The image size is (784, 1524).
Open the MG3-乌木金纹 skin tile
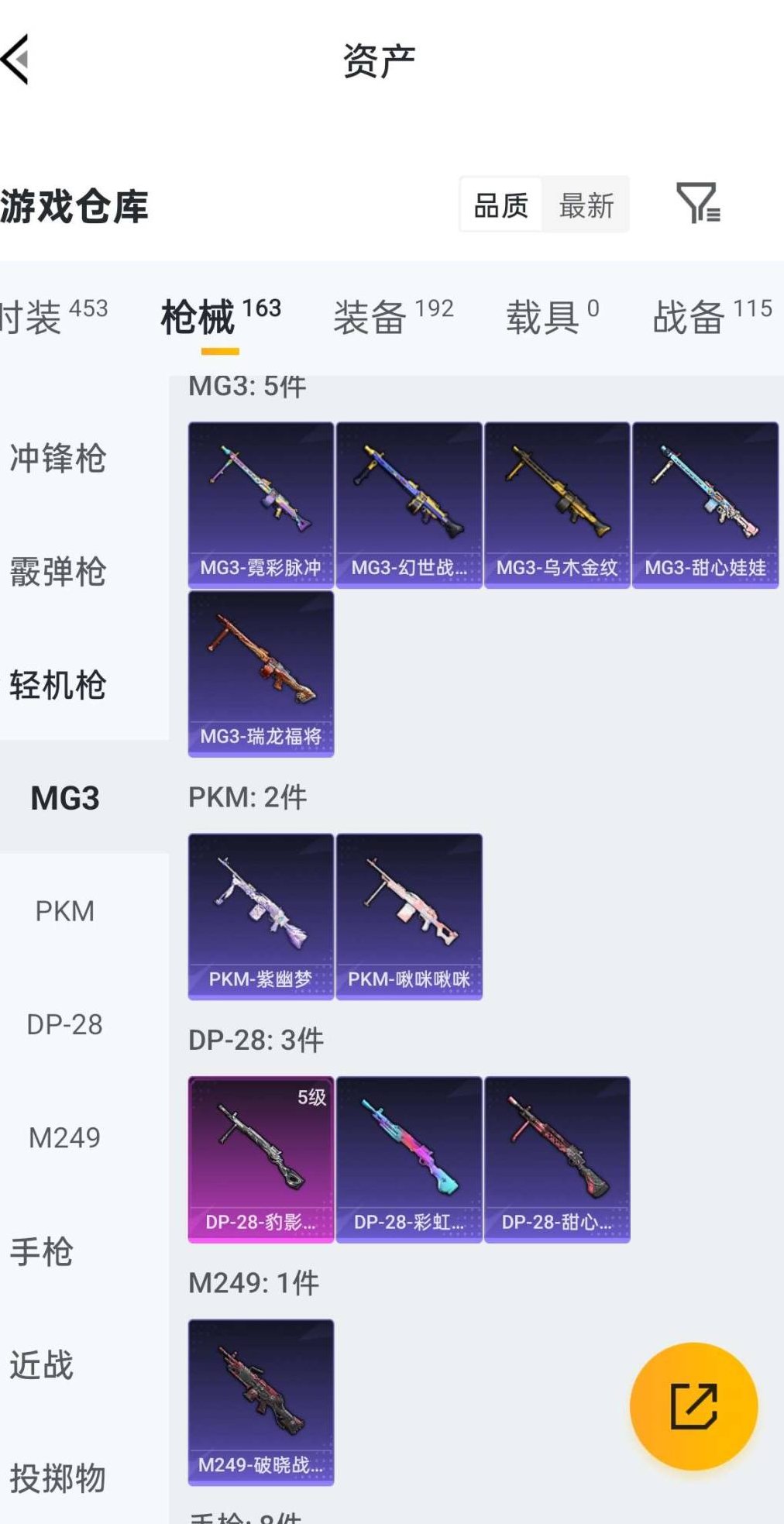pyautogui.click(x=557, y=504)
